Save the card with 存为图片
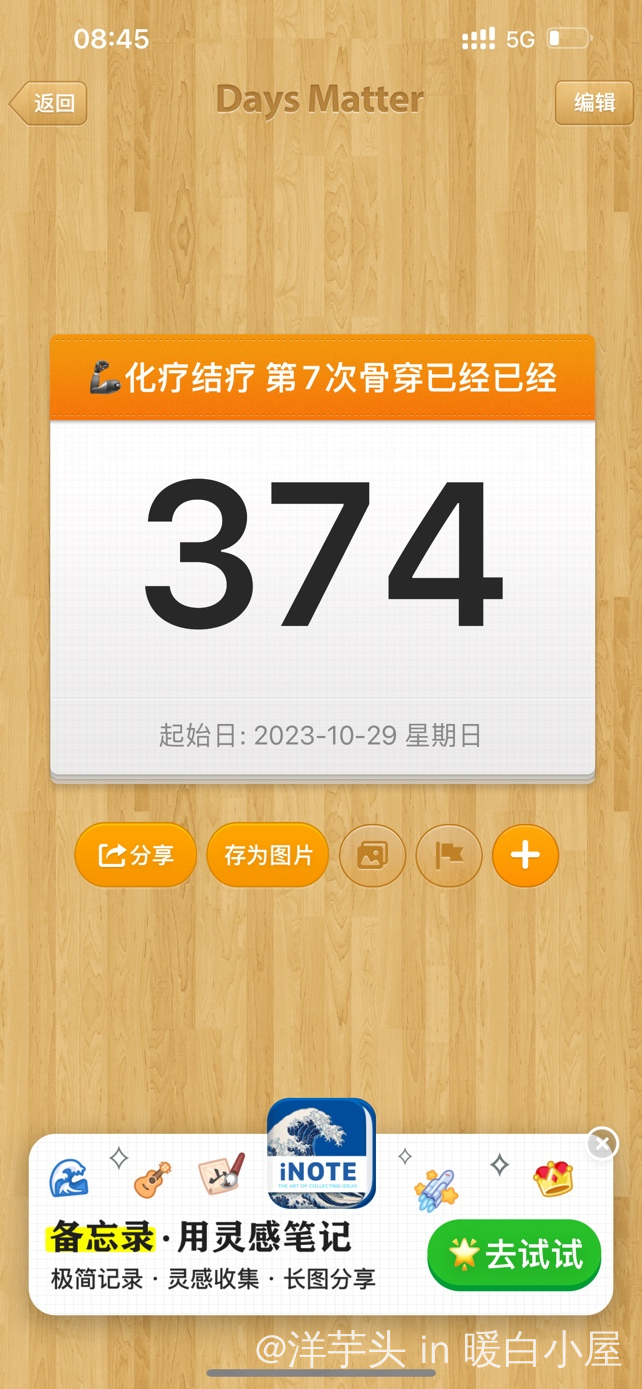Image resolution: width=642 pixels, height=1389 pixels. [268, 856]
